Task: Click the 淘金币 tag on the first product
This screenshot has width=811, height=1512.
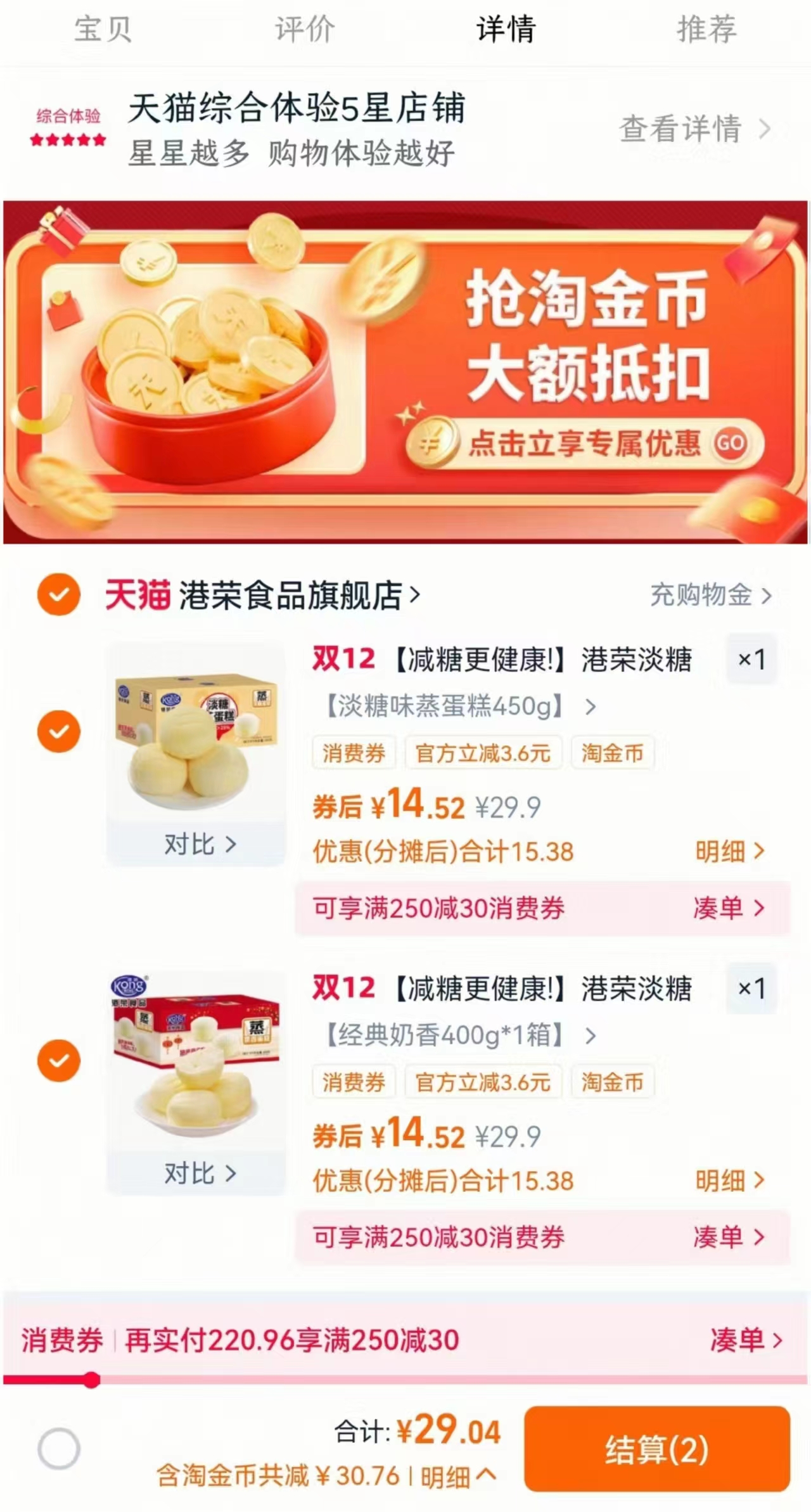Action: [613, 753]
